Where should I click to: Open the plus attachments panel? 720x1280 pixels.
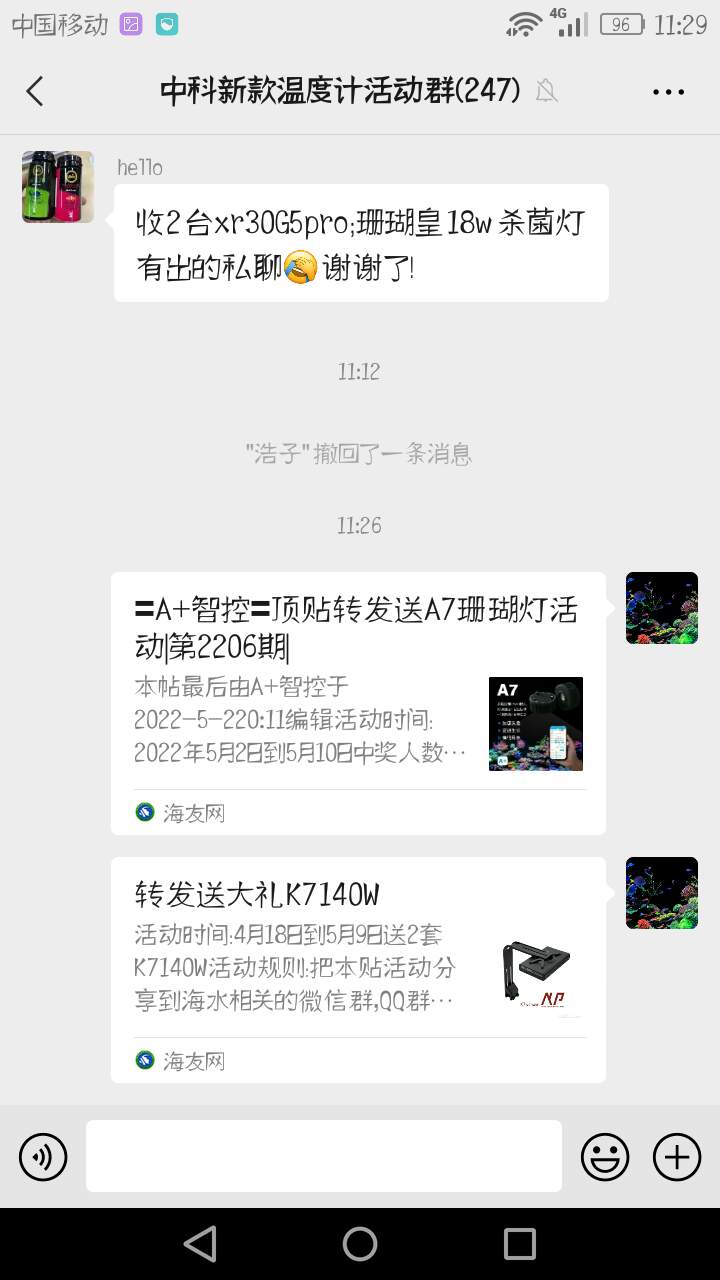tap(677, 1157)
